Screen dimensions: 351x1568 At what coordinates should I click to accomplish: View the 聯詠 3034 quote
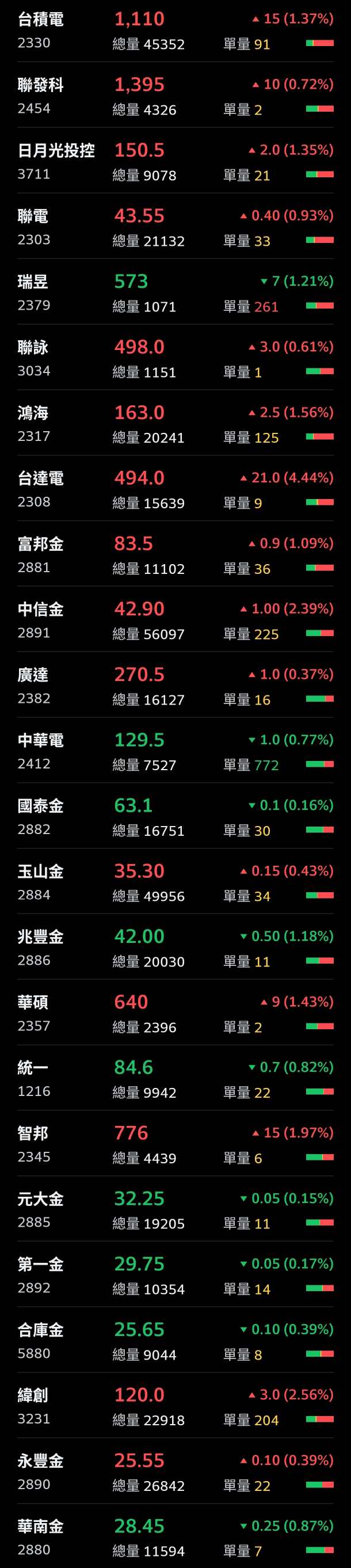tap(175, 359)
